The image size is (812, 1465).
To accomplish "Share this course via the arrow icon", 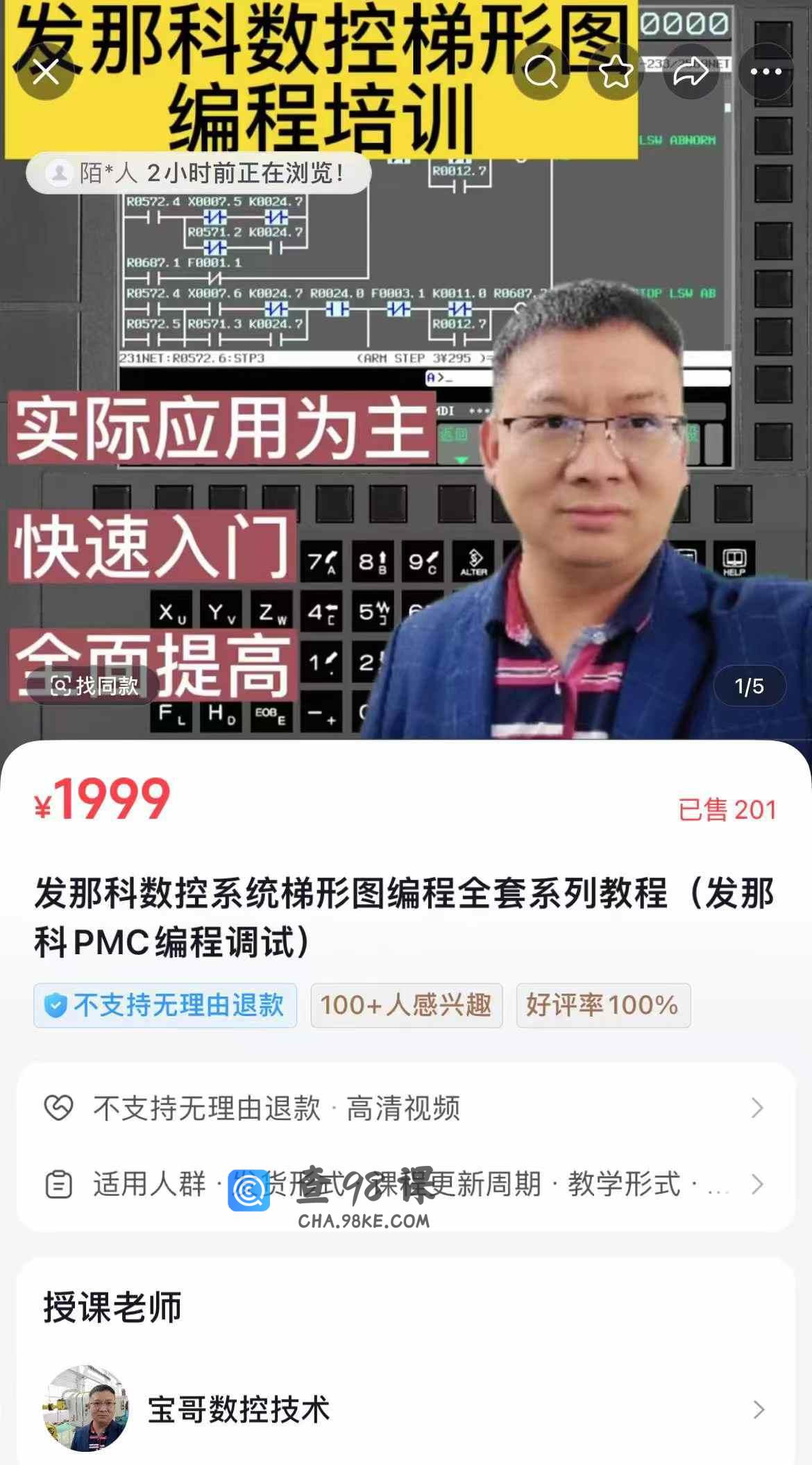I will tap(691, 71).
